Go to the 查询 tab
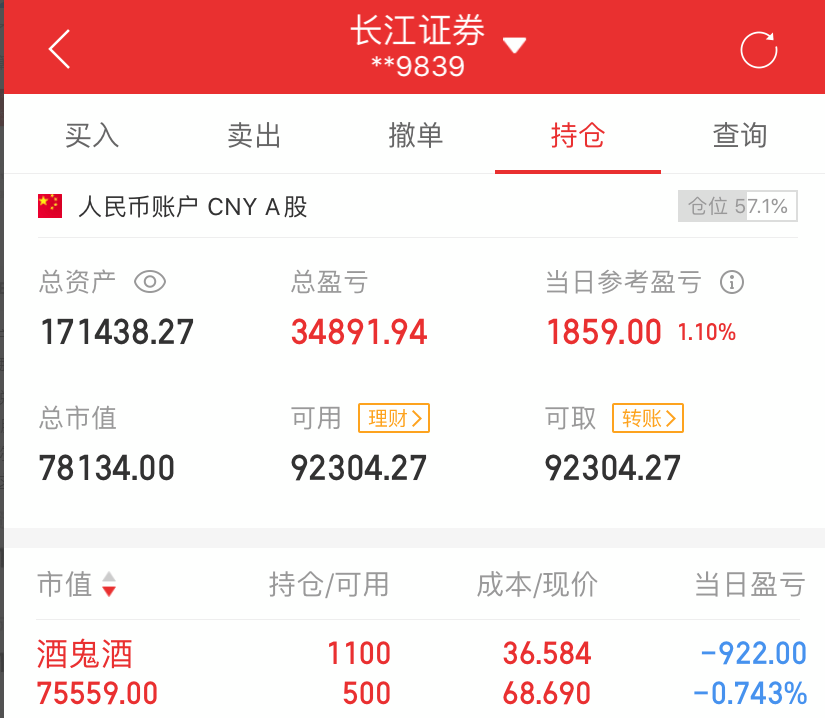 [740, 136]
